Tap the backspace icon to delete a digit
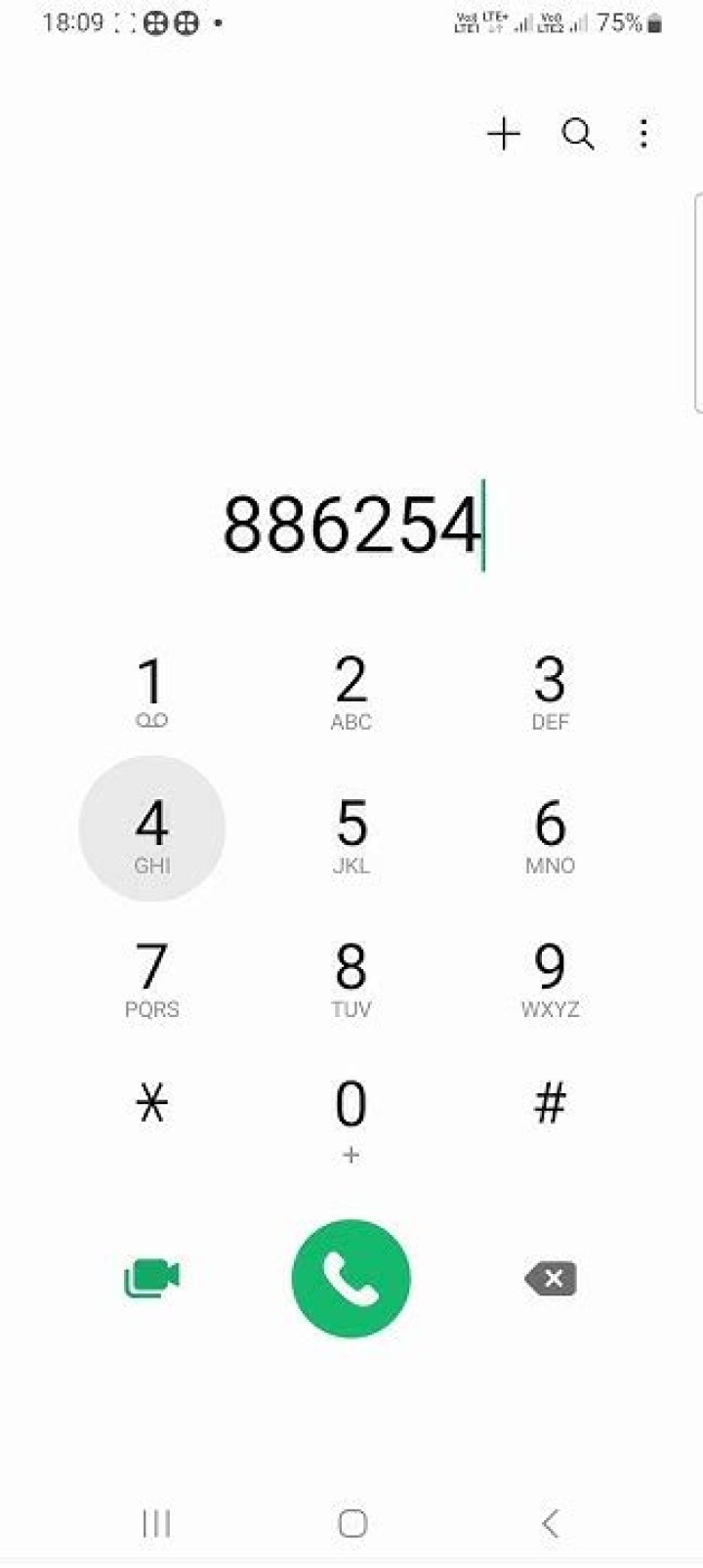The height and width of the screenshot is (1568, 703). [550, 1278]
